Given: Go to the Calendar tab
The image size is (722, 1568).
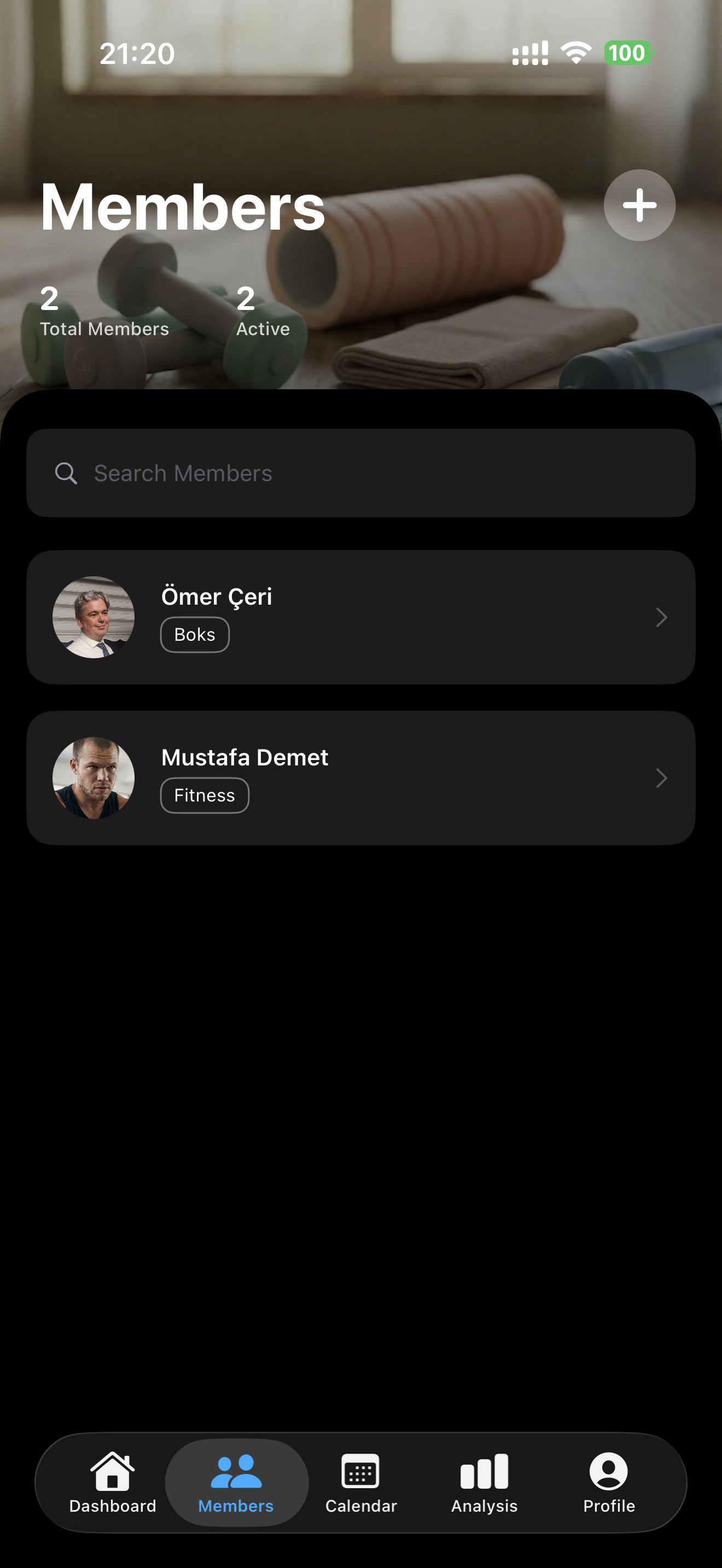Looking at the screenshot, I should coord(361,1483).
